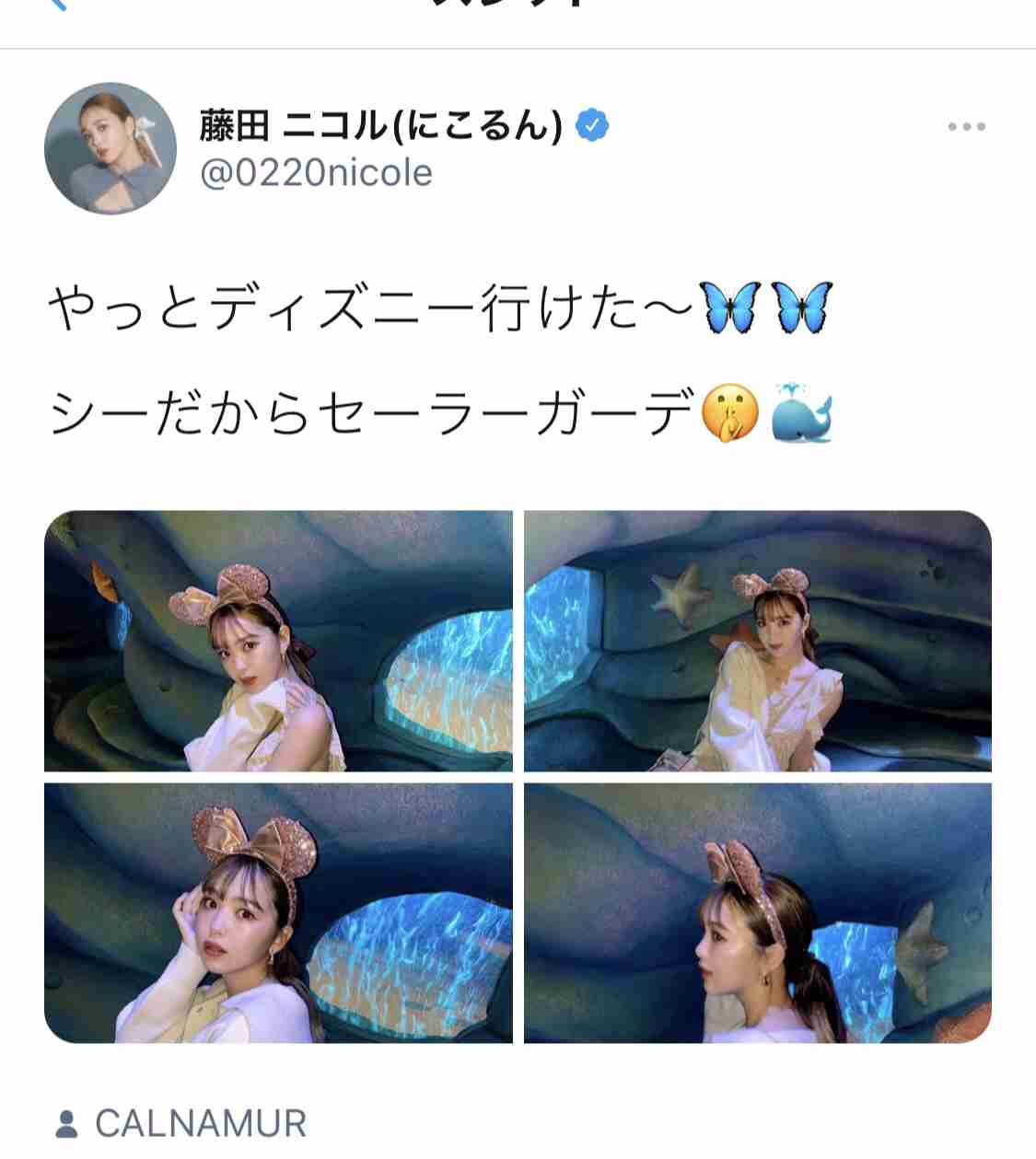Open 藤田ニコル's profile picture
Image resolution: width=1036 pixels, height=1159 pixels.
point(111,148)
